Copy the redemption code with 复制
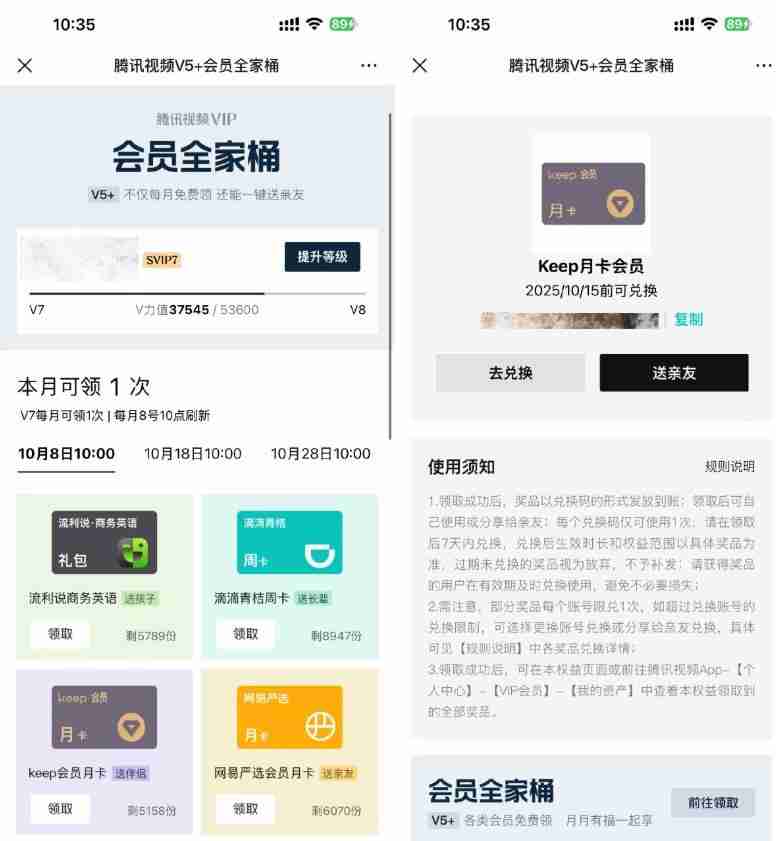 688,319
